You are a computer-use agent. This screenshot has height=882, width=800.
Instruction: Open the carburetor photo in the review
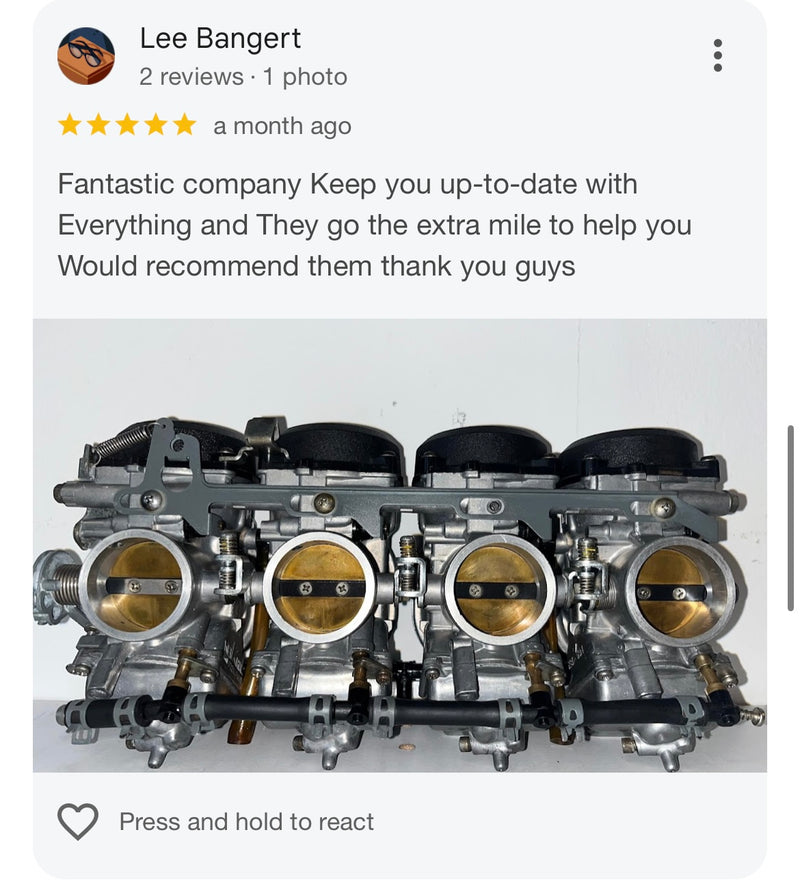click(x=400, y=545)
